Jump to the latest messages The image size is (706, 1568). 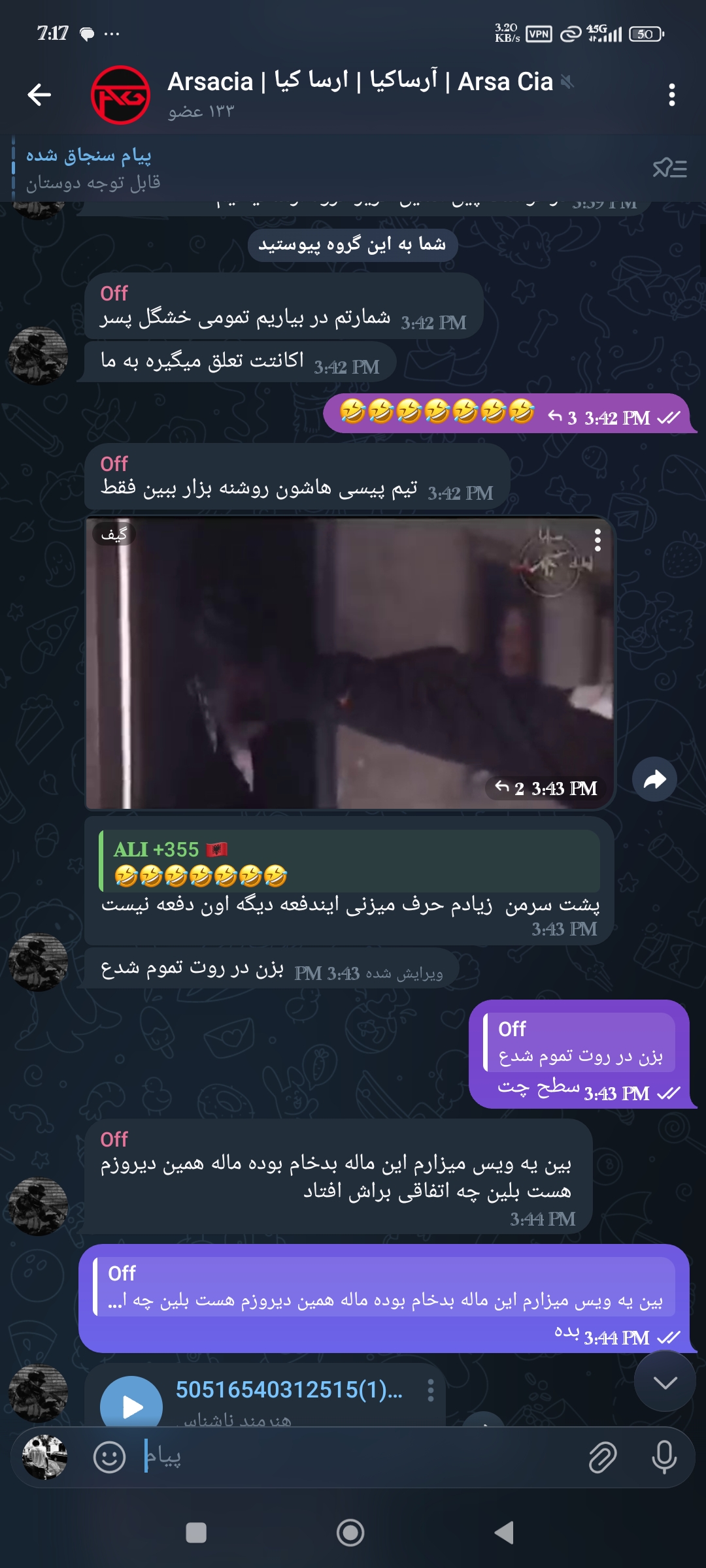click(x=665, y=1382)
